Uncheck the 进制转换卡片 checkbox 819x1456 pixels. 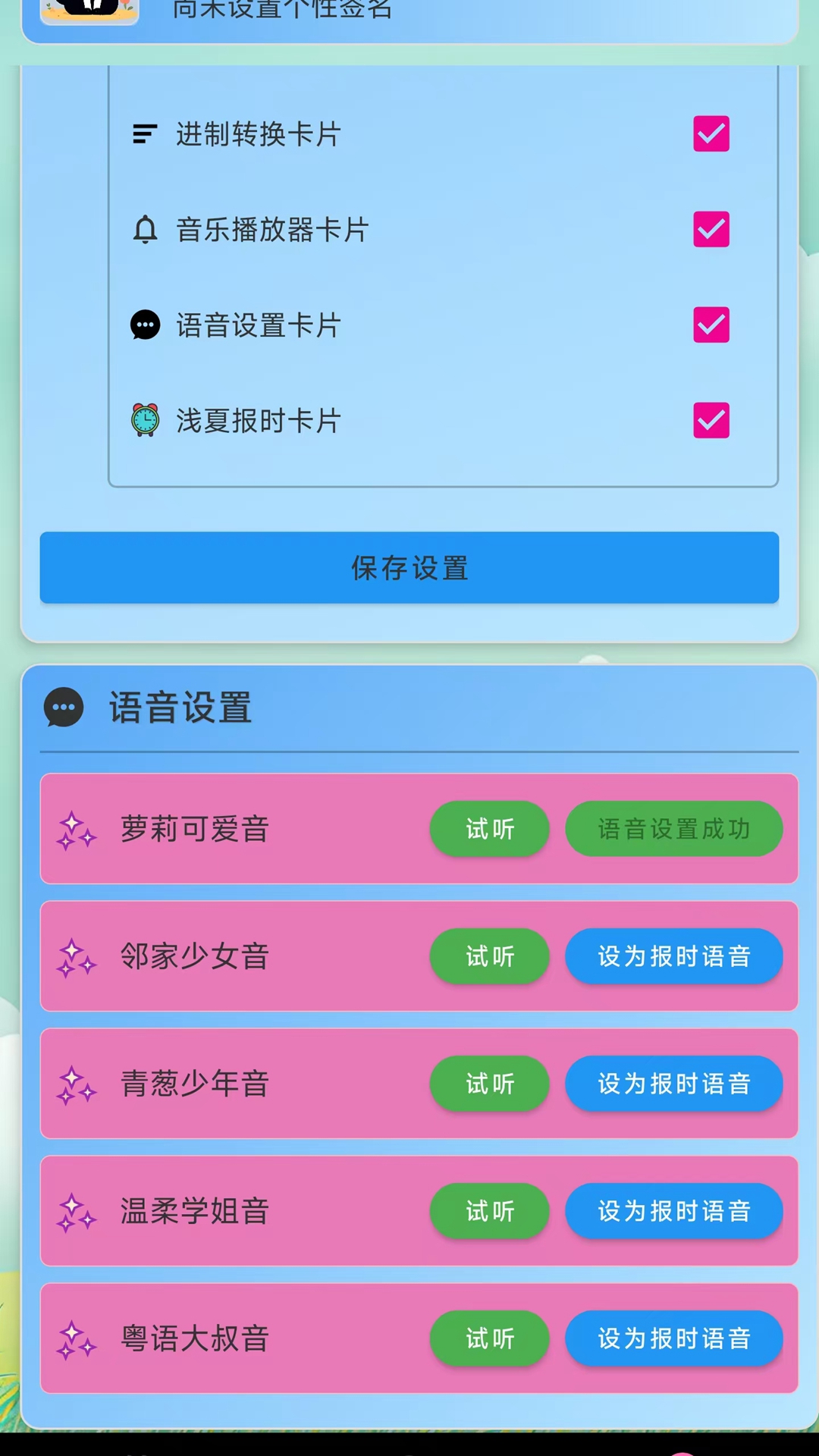tap(711, 134)
